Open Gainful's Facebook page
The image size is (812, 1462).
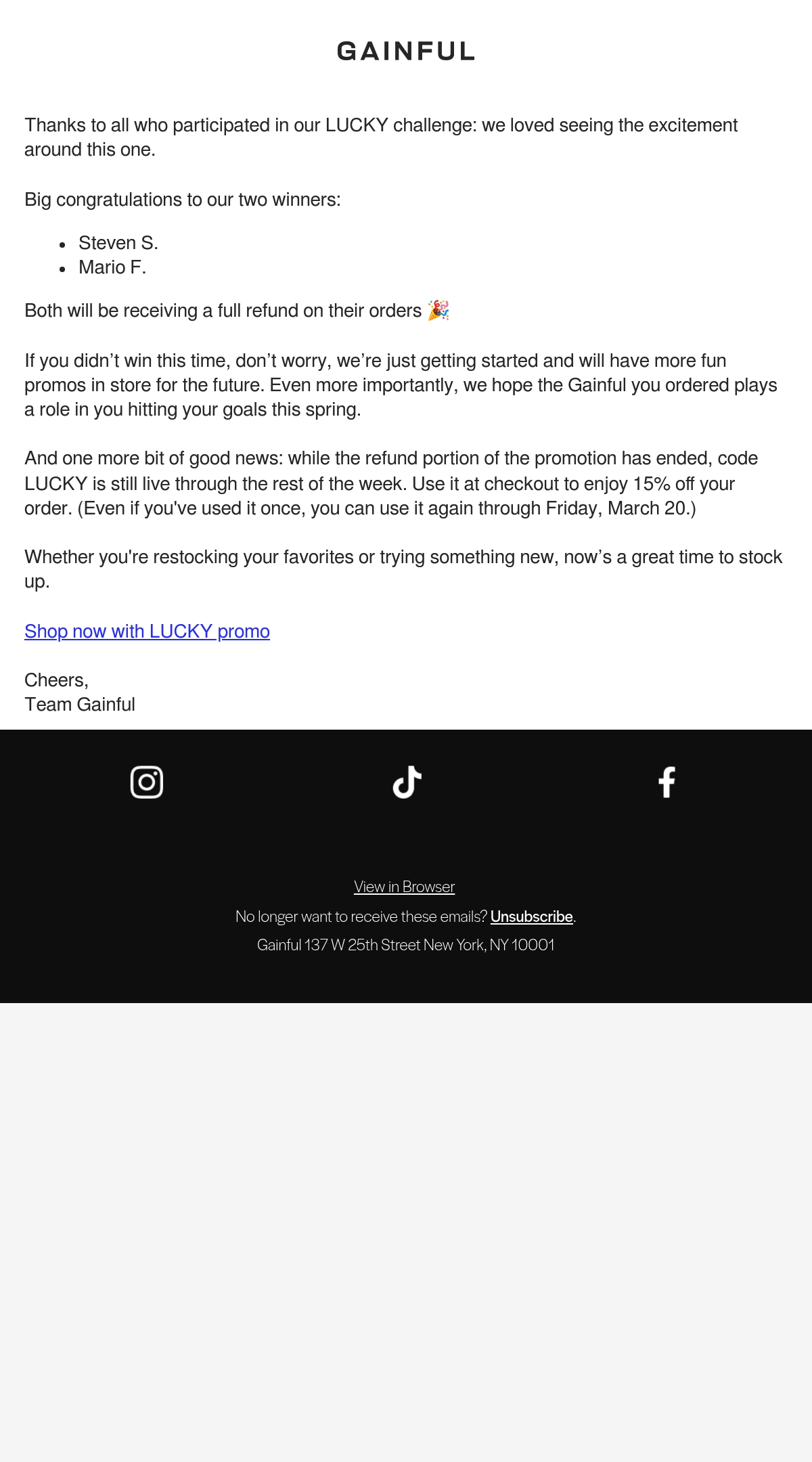pyautogui.click(x=667, y=782)
